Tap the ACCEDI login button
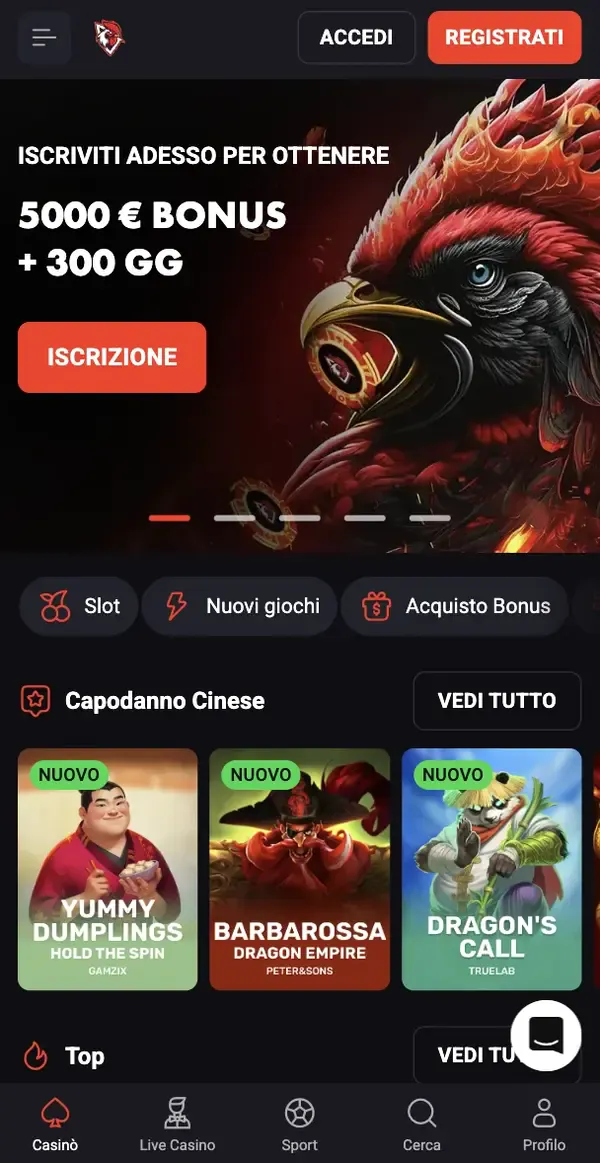600x1163 pixels. 356,38
